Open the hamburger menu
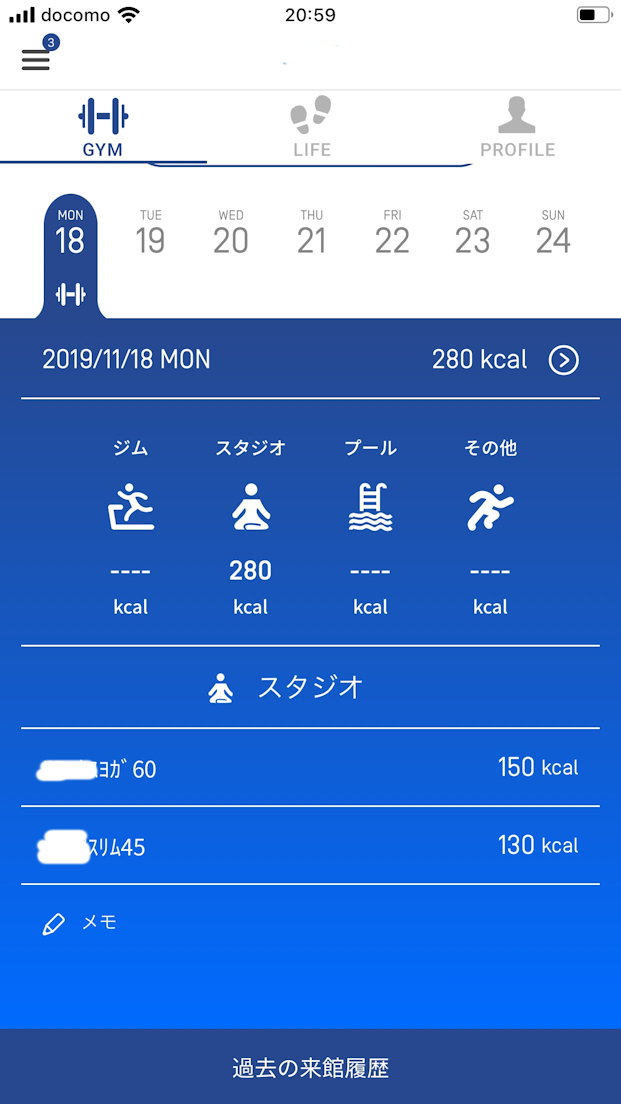This screenshot has width=621, height=1104. [x=35, y=59]
